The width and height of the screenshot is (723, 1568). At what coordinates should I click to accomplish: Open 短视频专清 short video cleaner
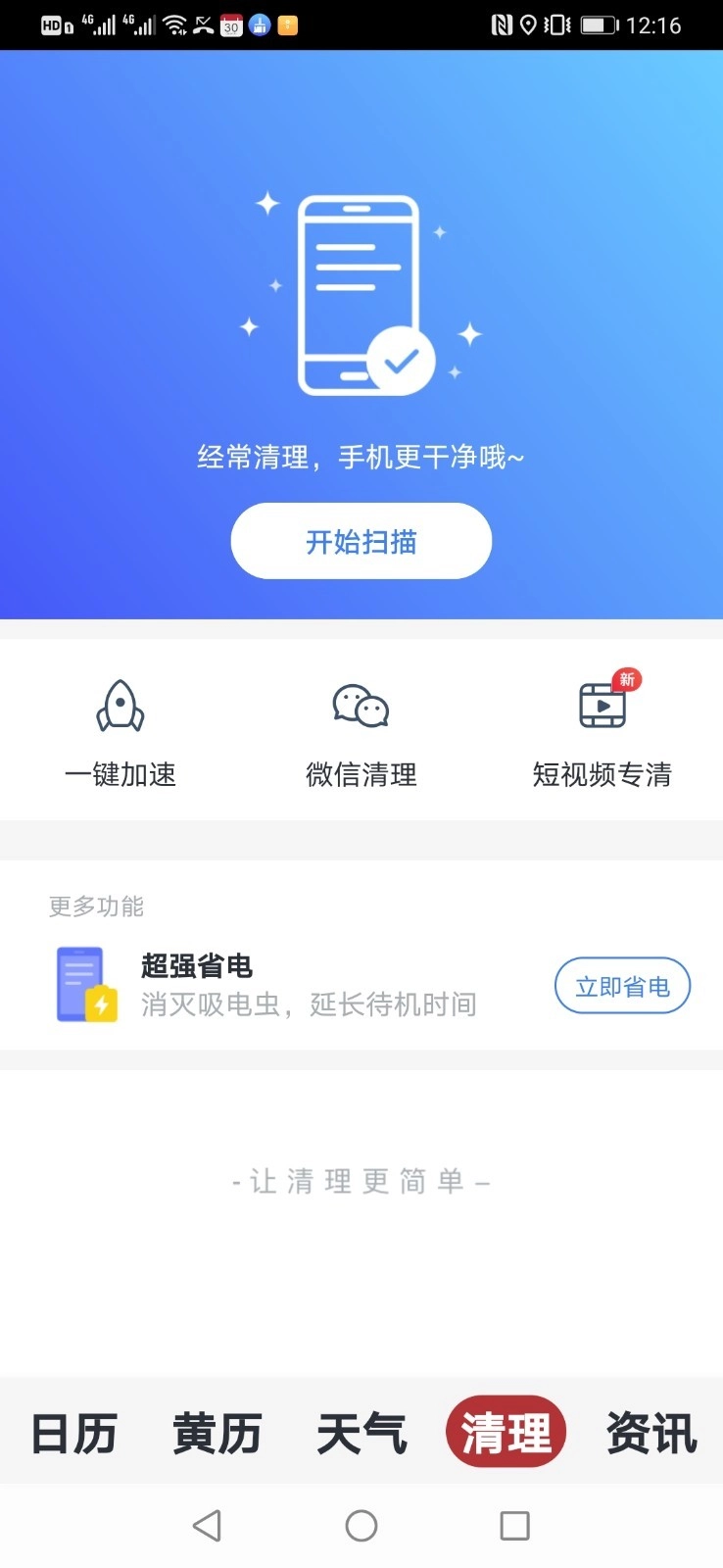(601, 708)
